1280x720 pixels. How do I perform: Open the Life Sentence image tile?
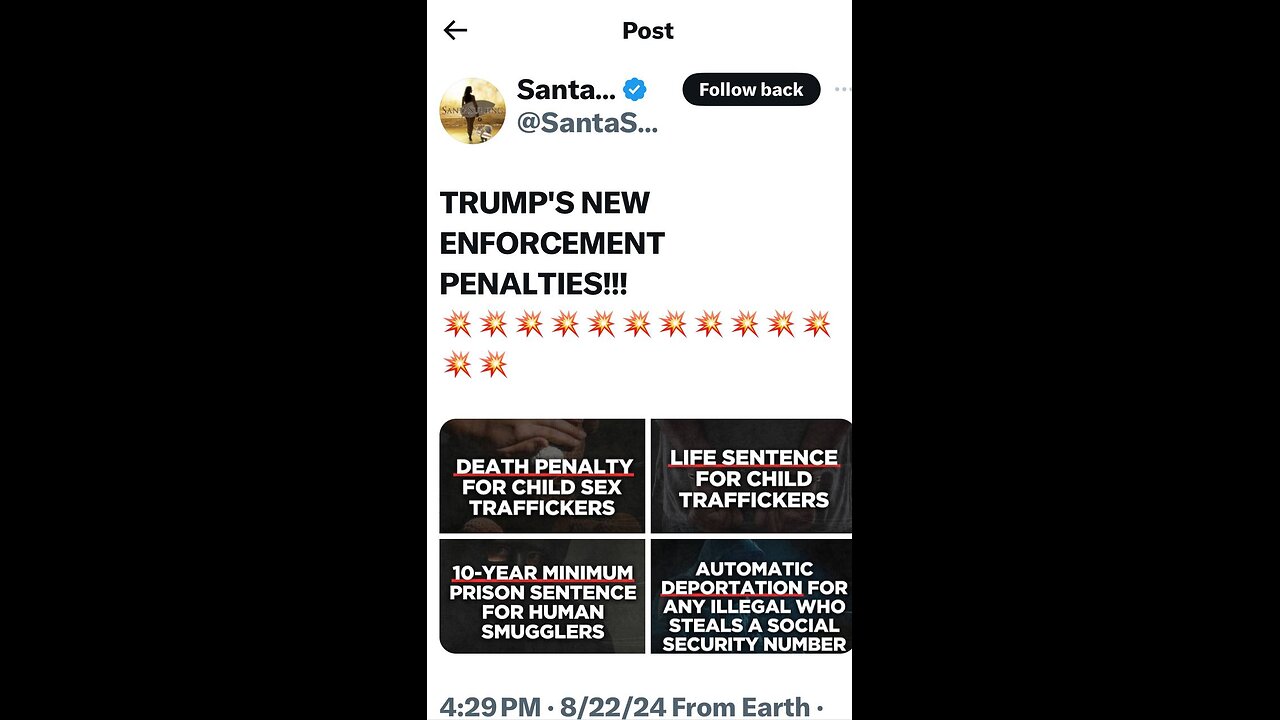coord(751,476)
